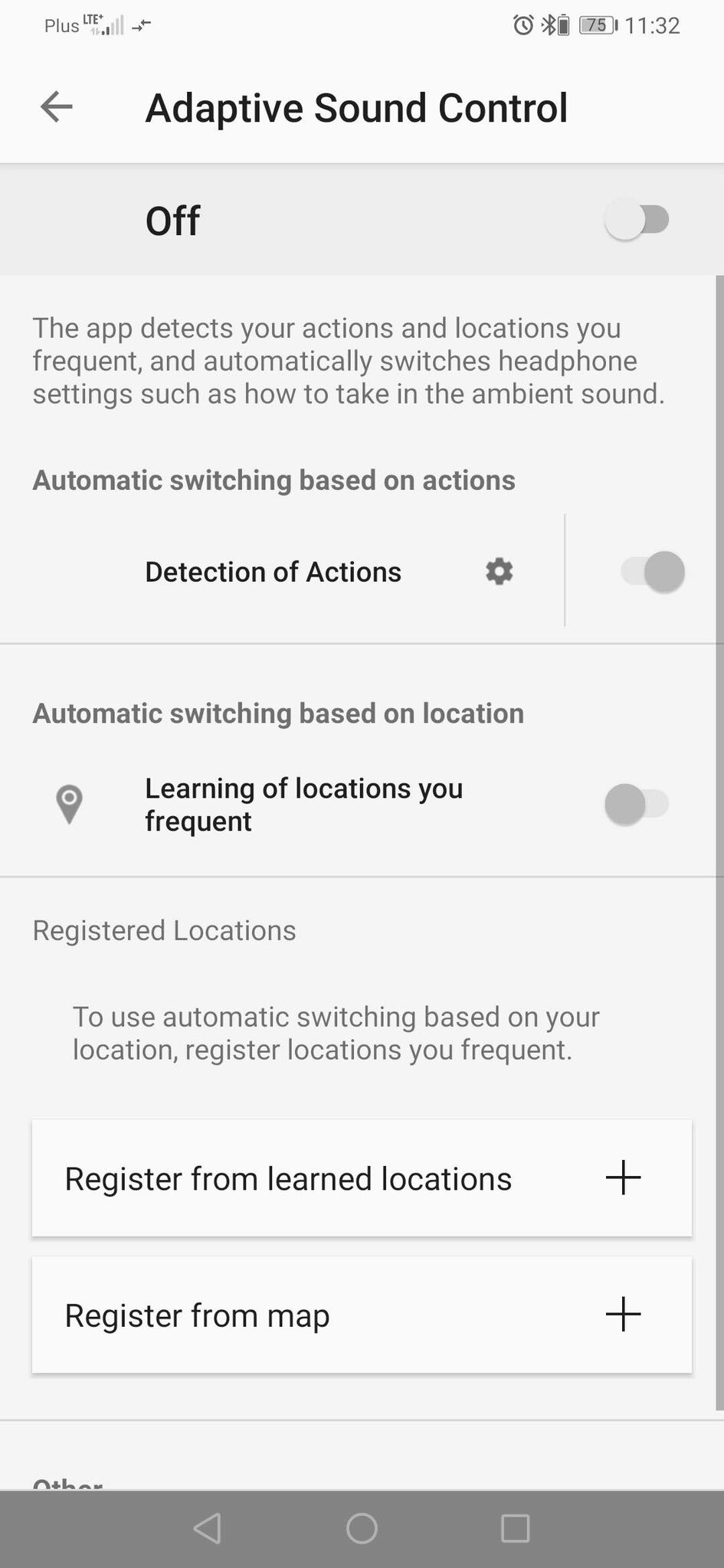Go back using the app bar arrow
Image resolution: width=724 pixels, height=1568 pixels.
tap(56, 107)
